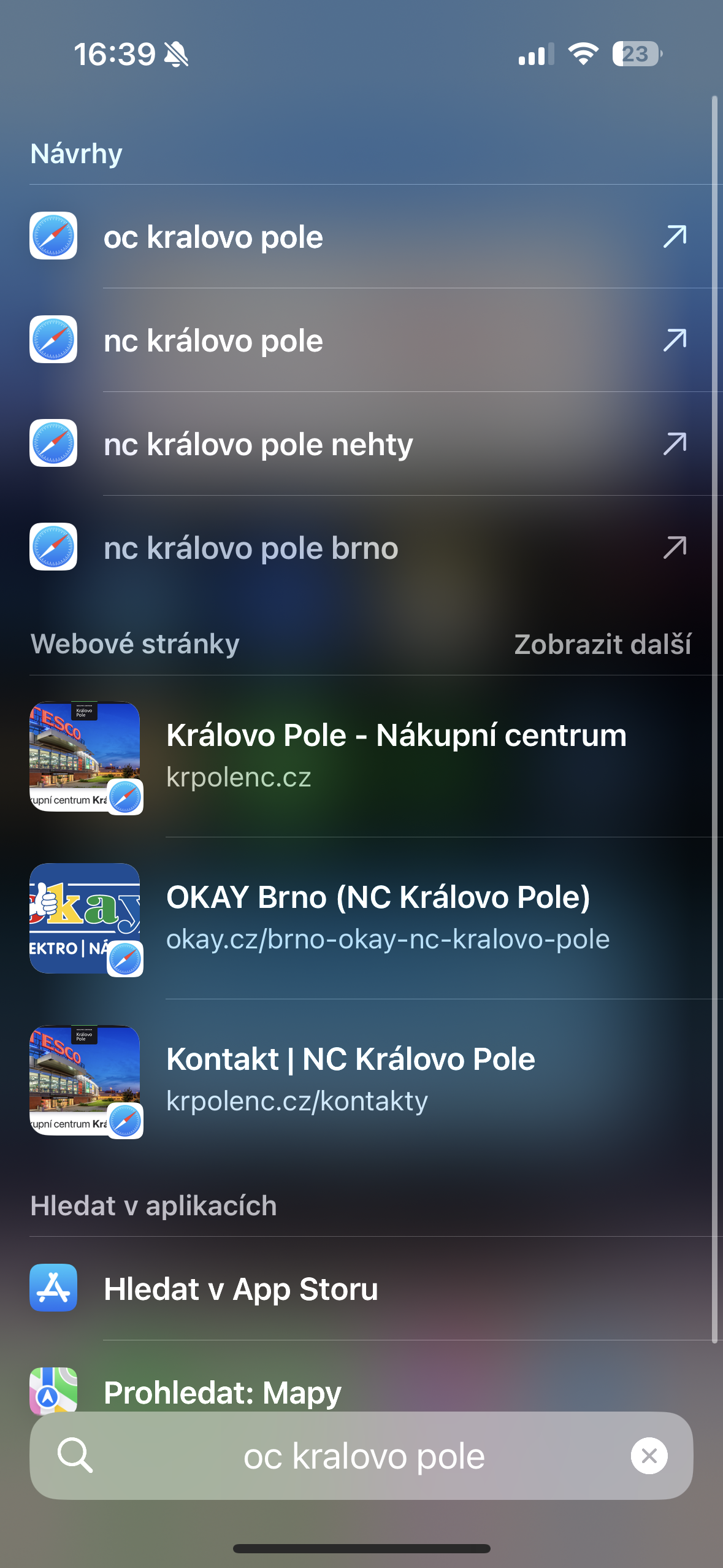The width and height of the screenshot is (723, 1568).
Task: Tap inside the search input field
Action: click(x=362, y=1455)
